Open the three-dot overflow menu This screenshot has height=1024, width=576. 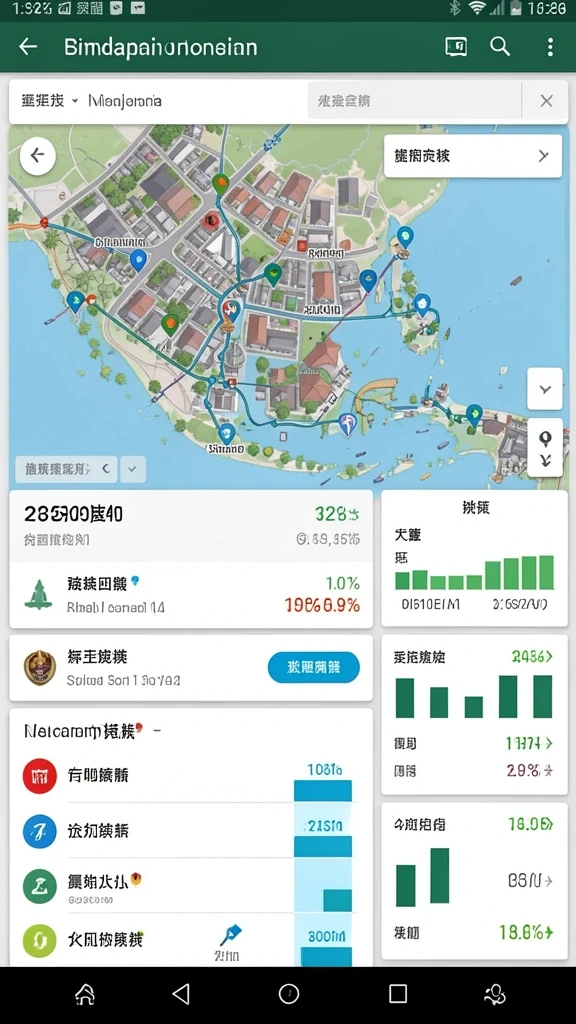pyautogui.click(x=551, y=46)
